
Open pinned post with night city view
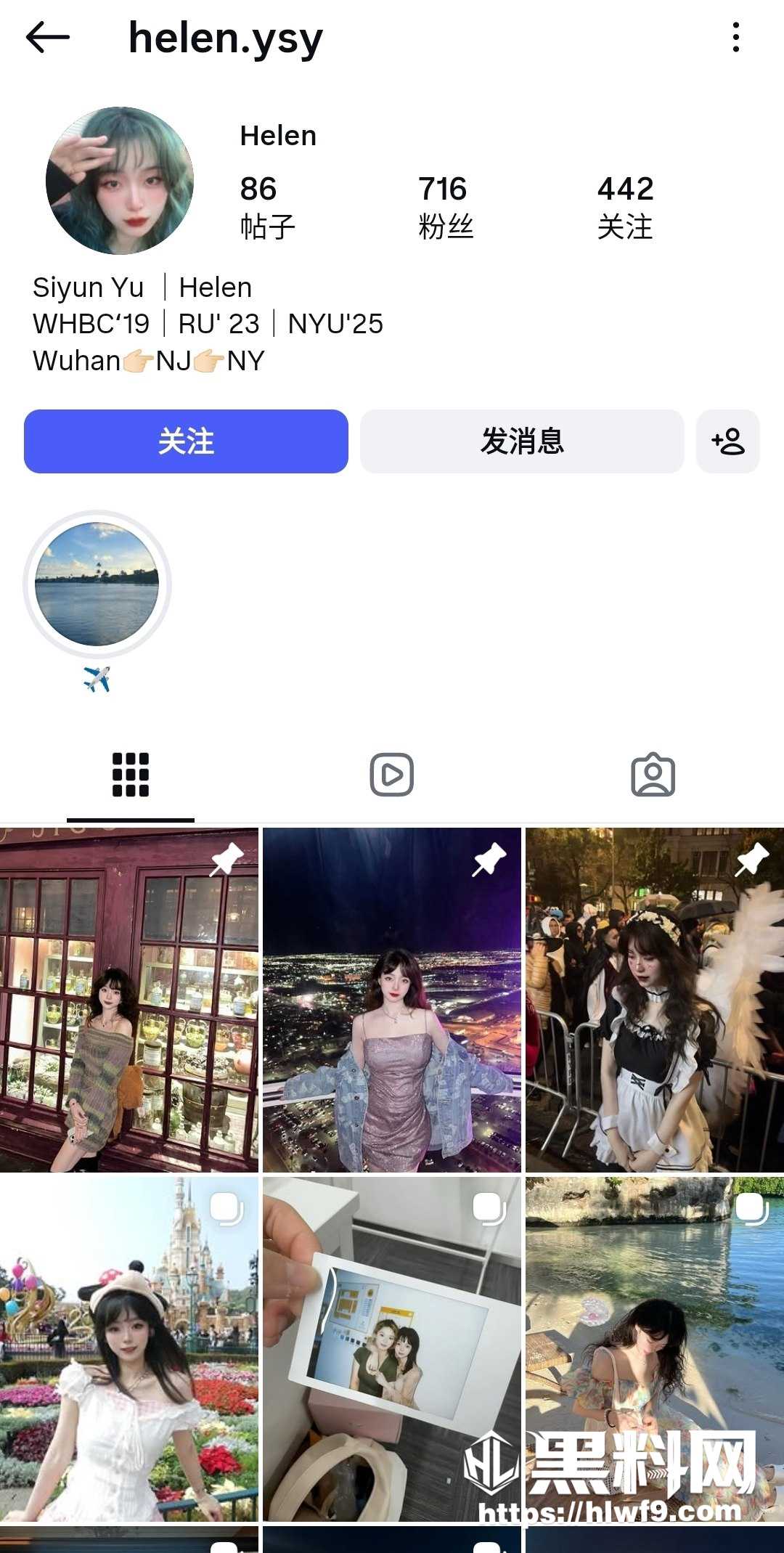click(392, 1000)
